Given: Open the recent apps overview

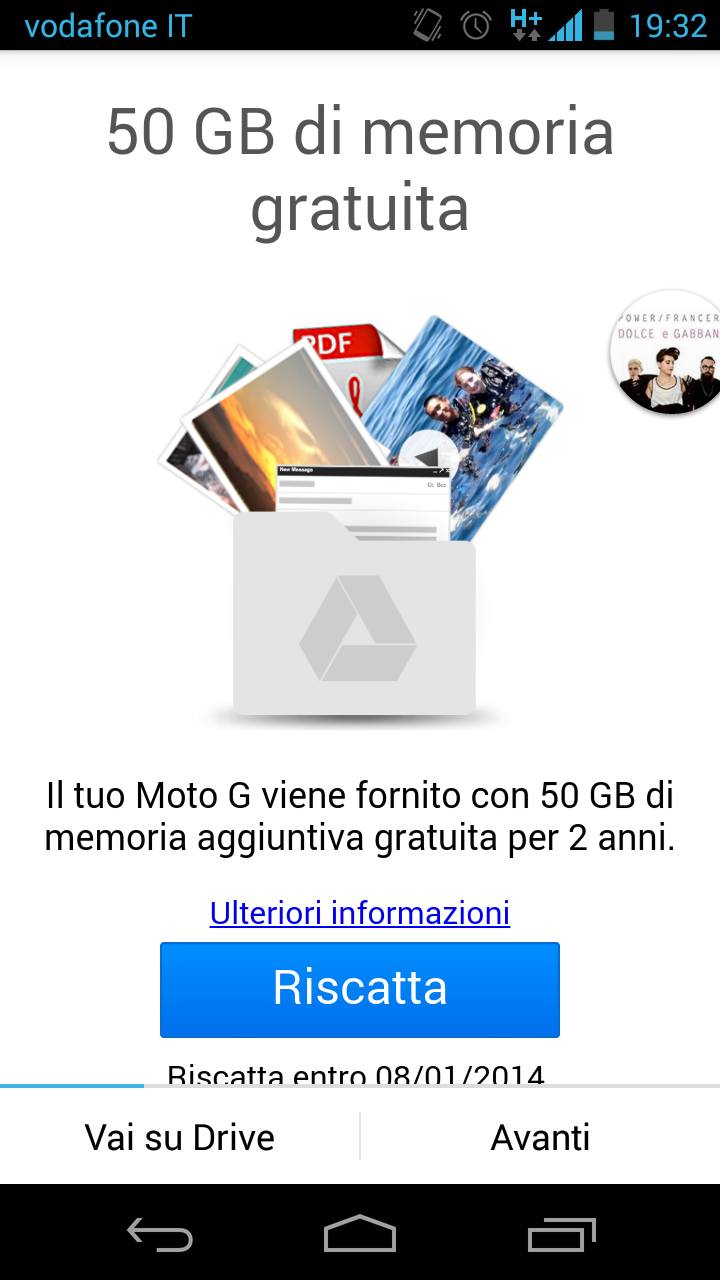Looking at the screenshot, I should (561, 1234).
